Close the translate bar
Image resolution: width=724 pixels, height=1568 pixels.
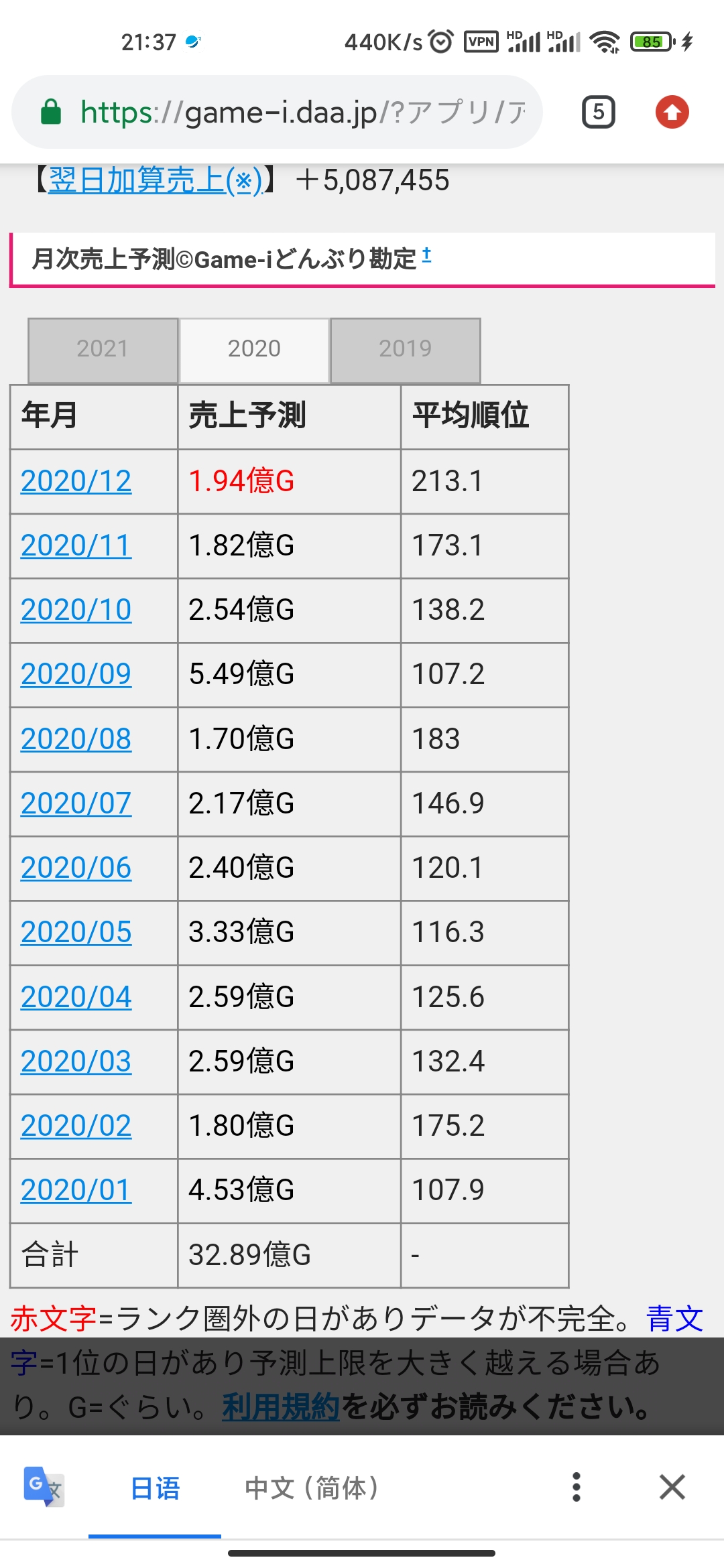tap(672, 1487)
